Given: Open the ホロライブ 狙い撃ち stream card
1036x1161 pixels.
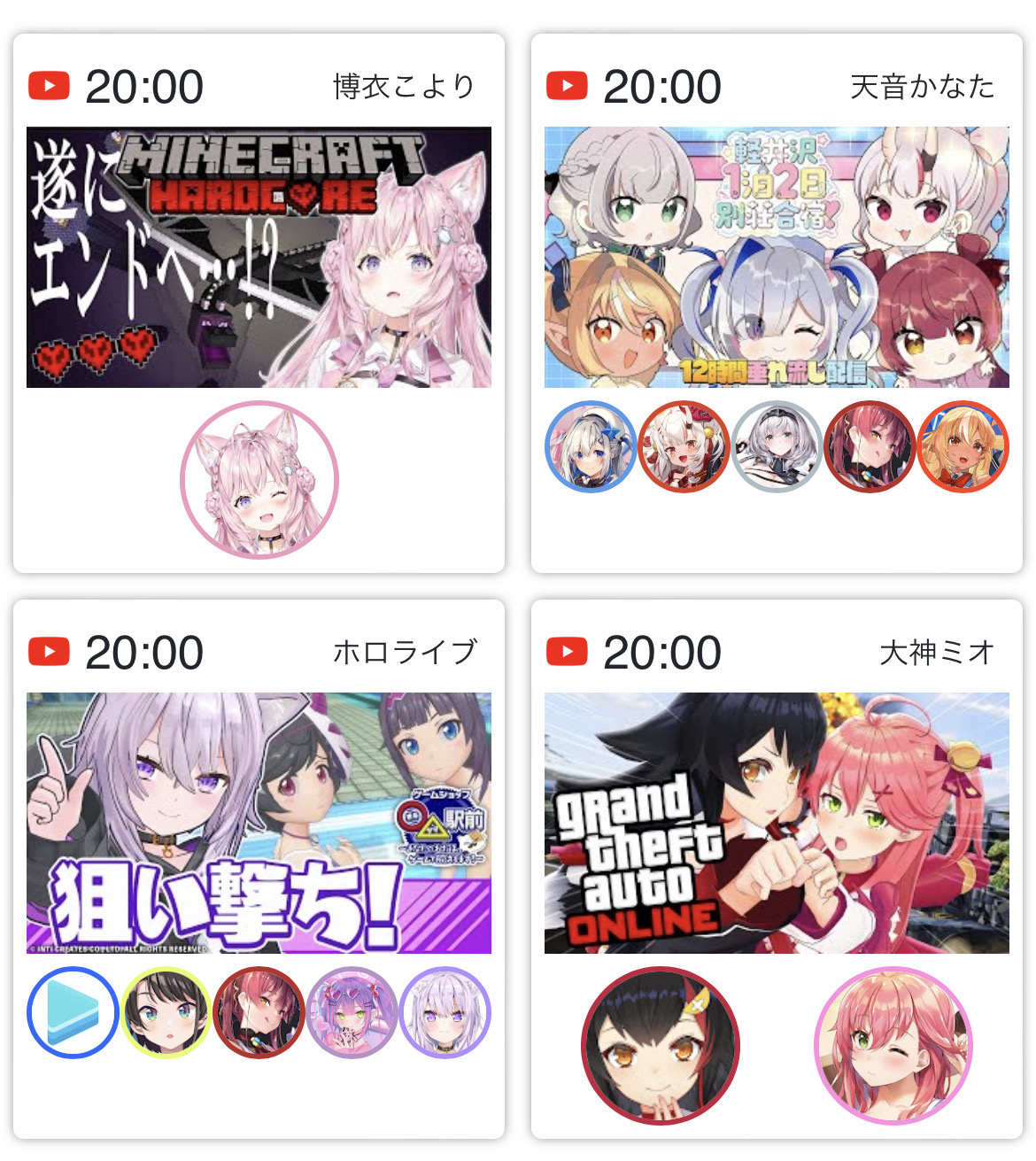Looking at the screenshot, I should 259,822.
